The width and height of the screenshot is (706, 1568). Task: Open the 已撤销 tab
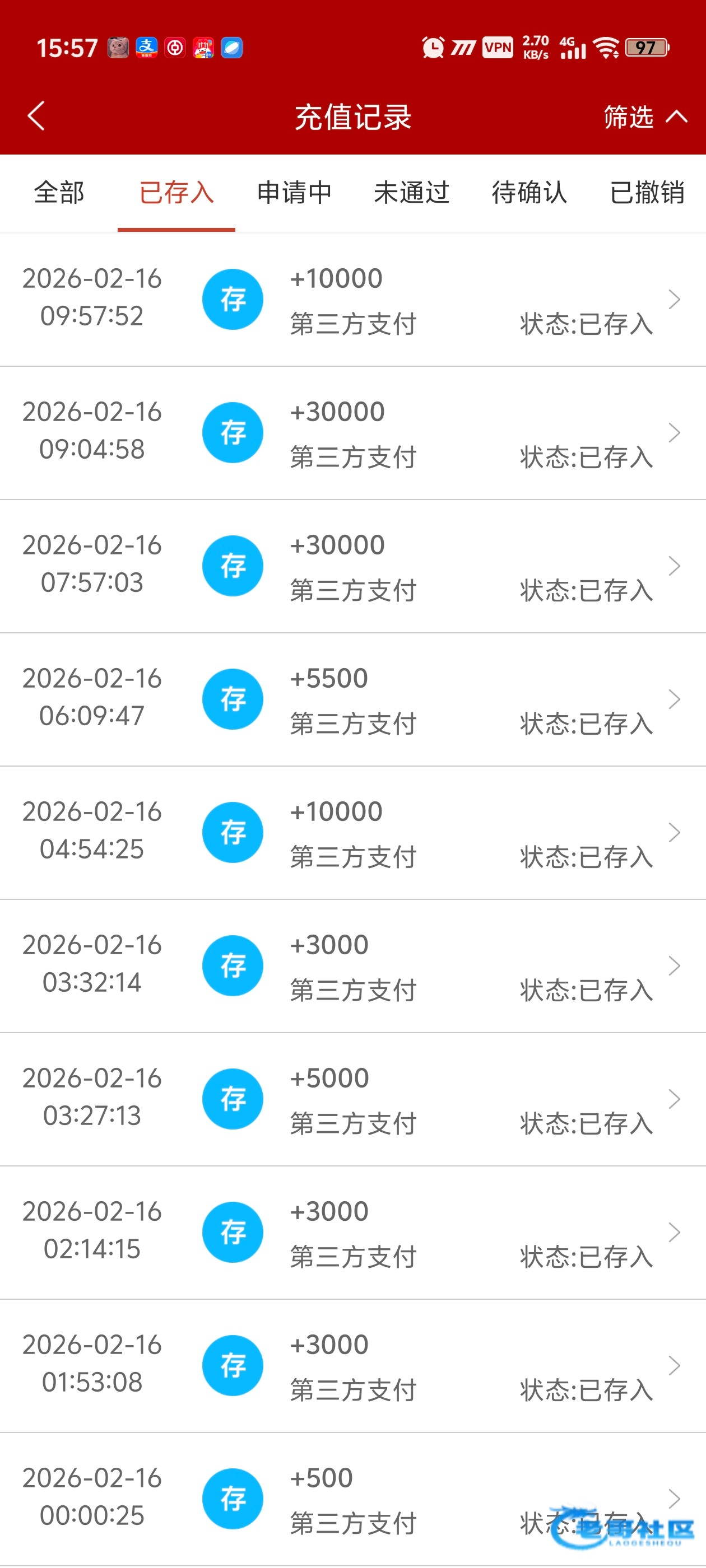(647, 193)
